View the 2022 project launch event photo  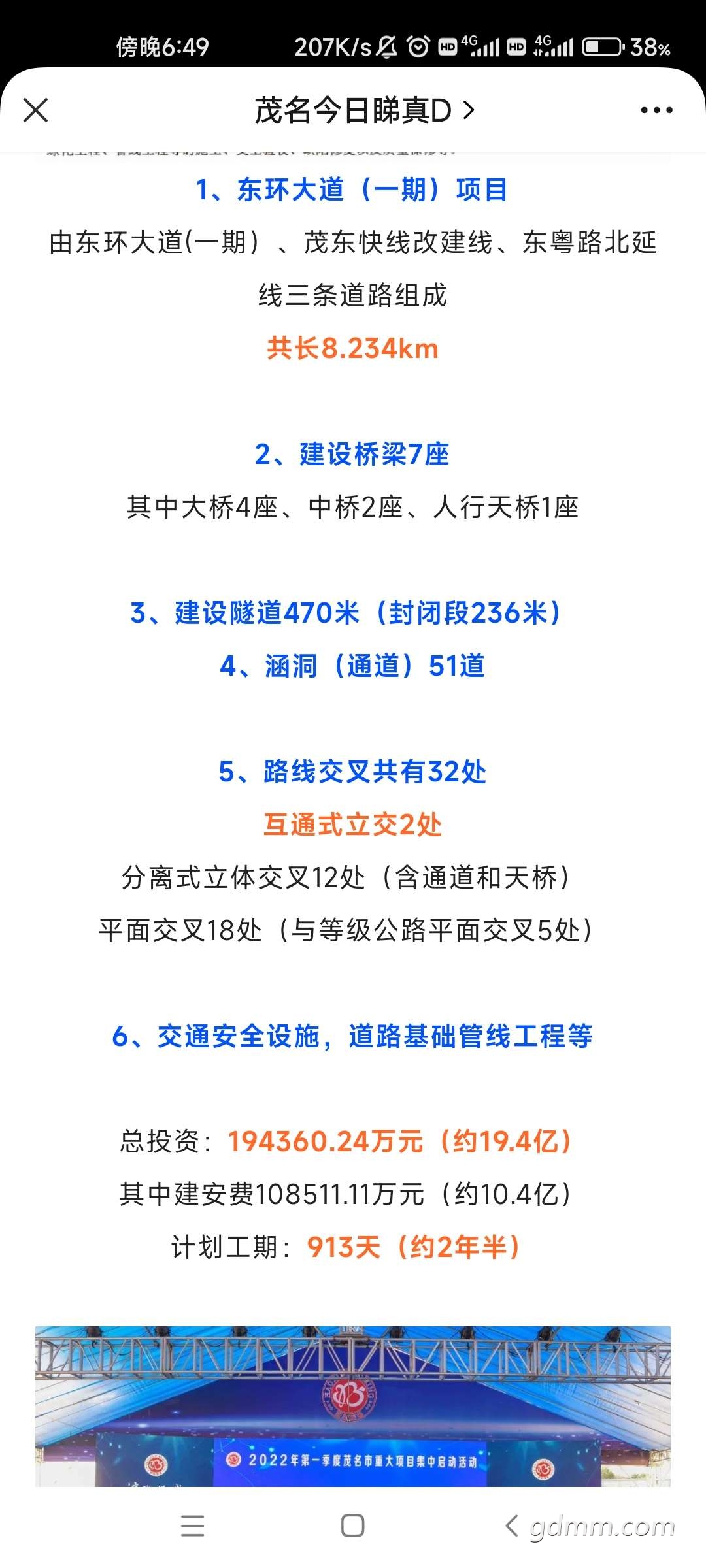[353, 1406]
